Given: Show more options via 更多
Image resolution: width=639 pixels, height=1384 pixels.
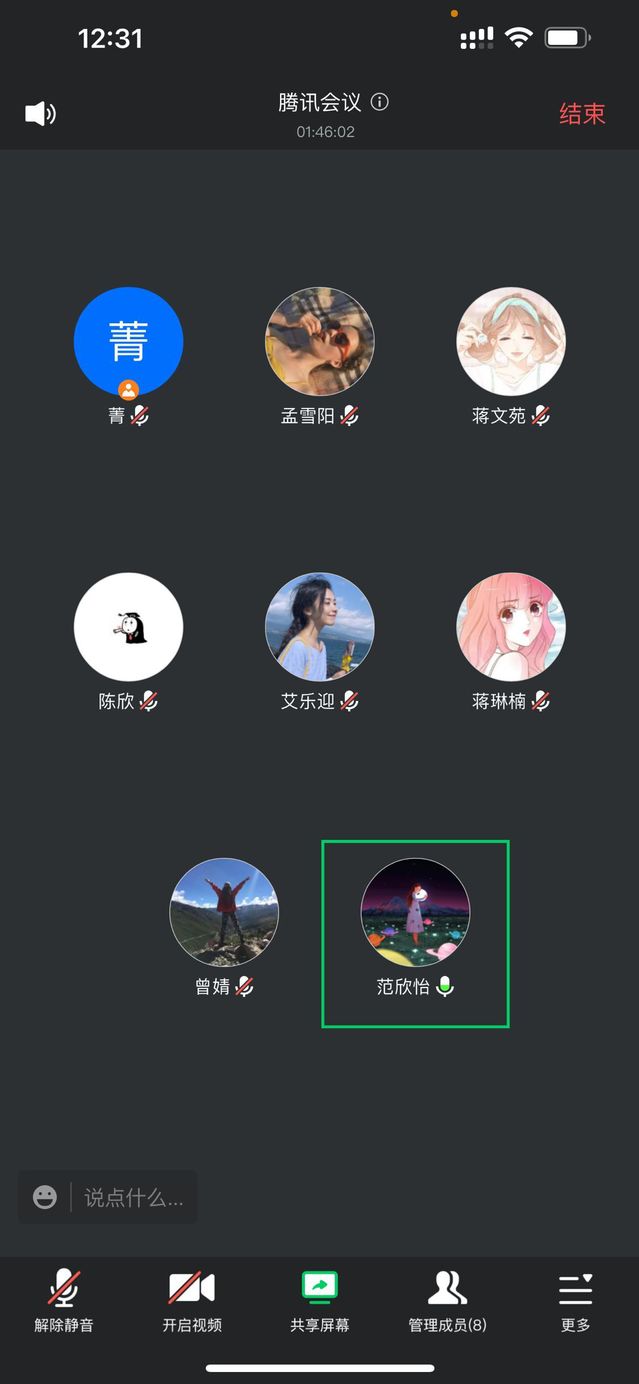Looking at the screenshot, I should pos(575,1300).
